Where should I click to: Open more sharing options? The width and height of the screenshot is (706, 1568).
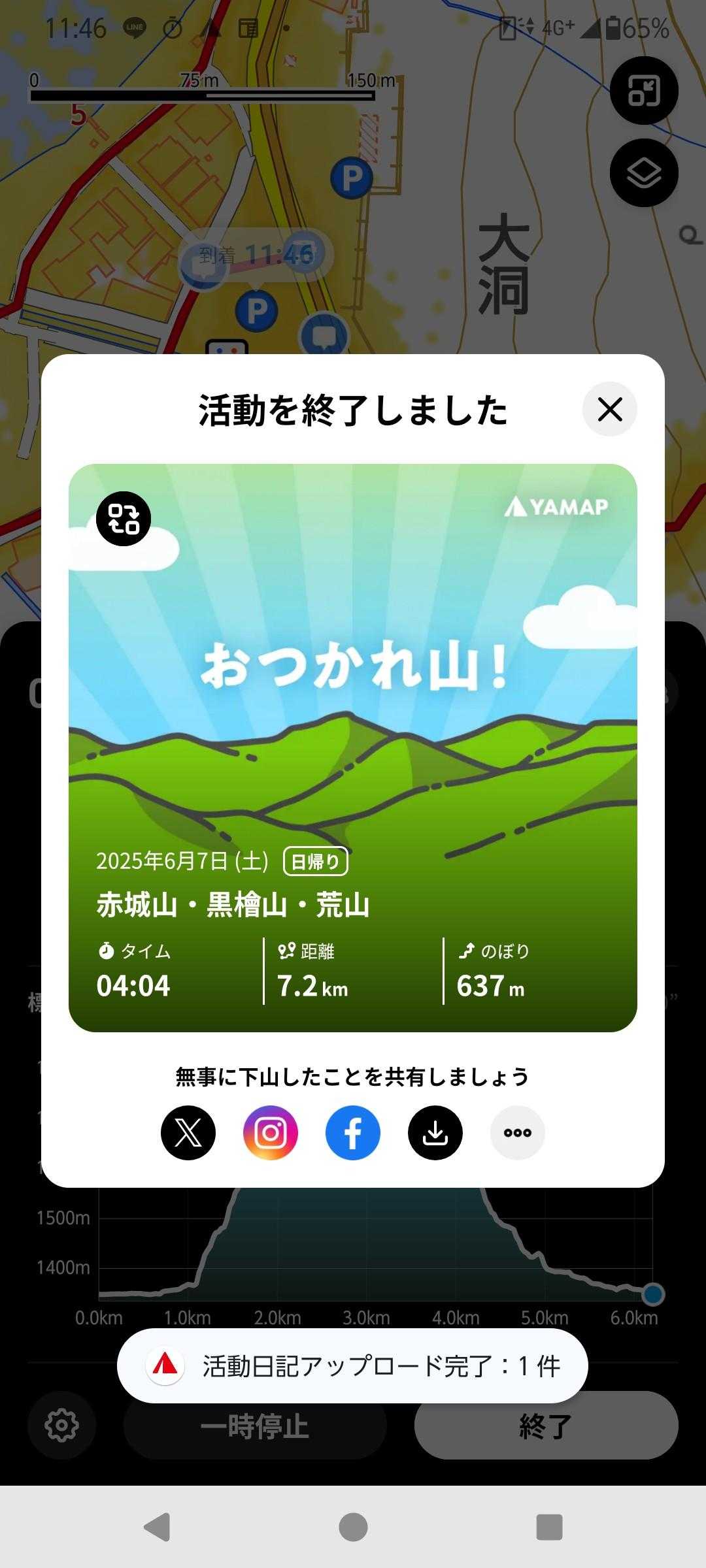(518, 1133)
